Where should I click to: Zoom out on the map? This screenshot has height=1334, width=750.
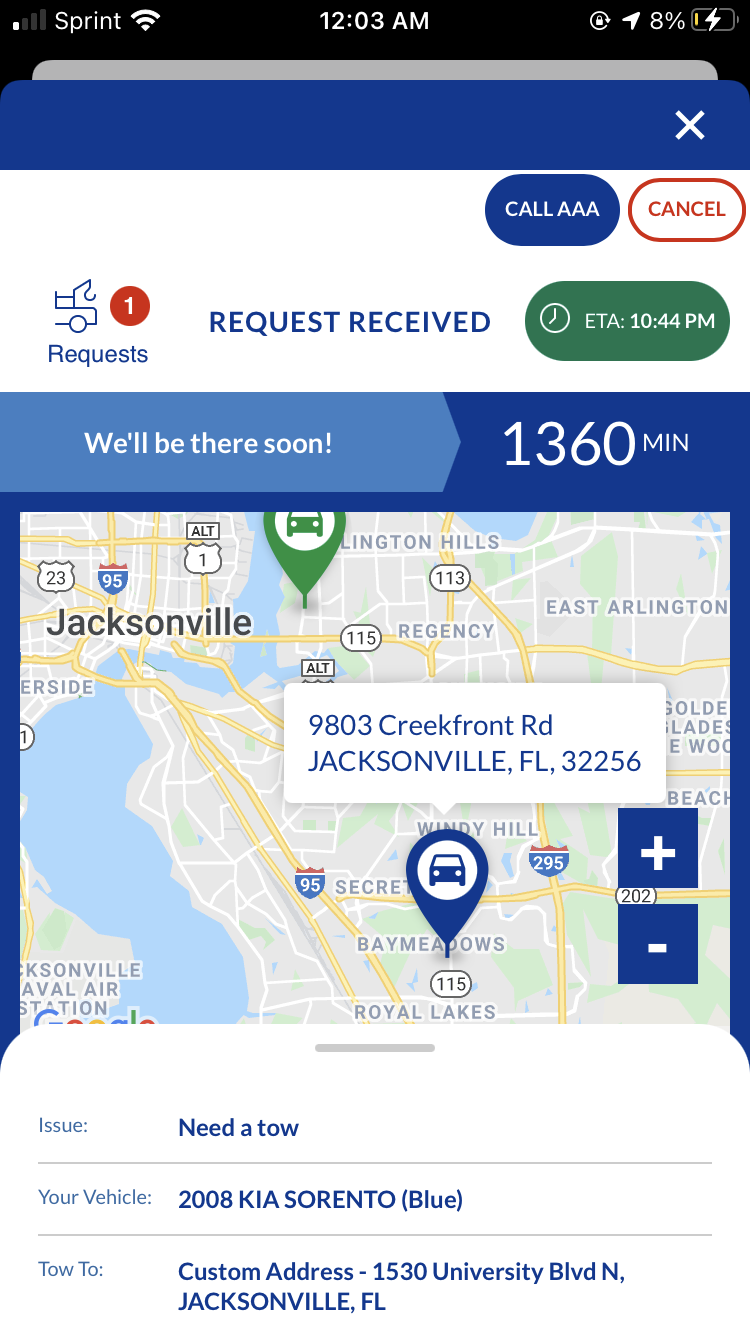[657, 945]
